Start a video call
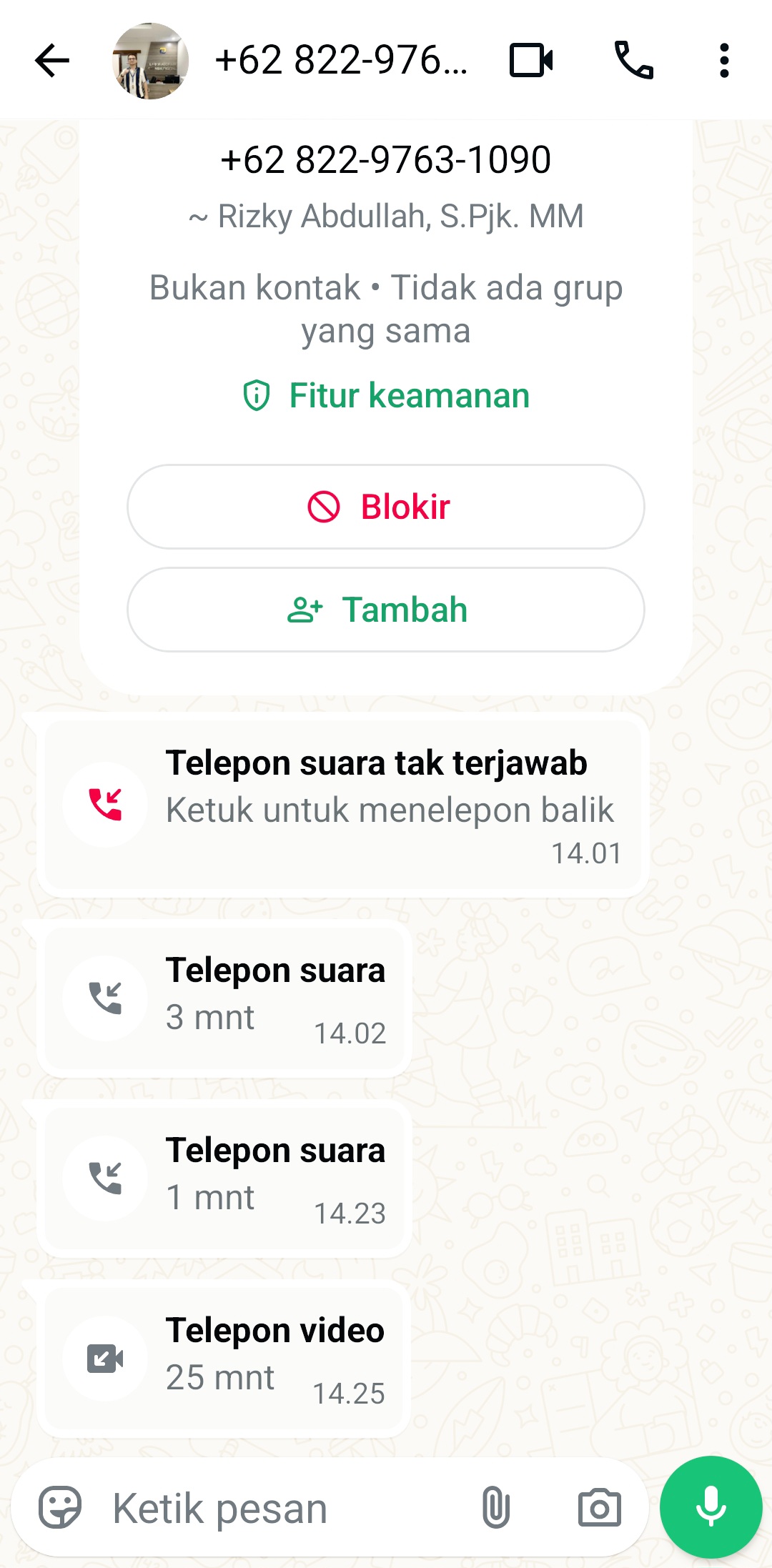Screen dimensions: 772x1568 (x=531, y=60)
